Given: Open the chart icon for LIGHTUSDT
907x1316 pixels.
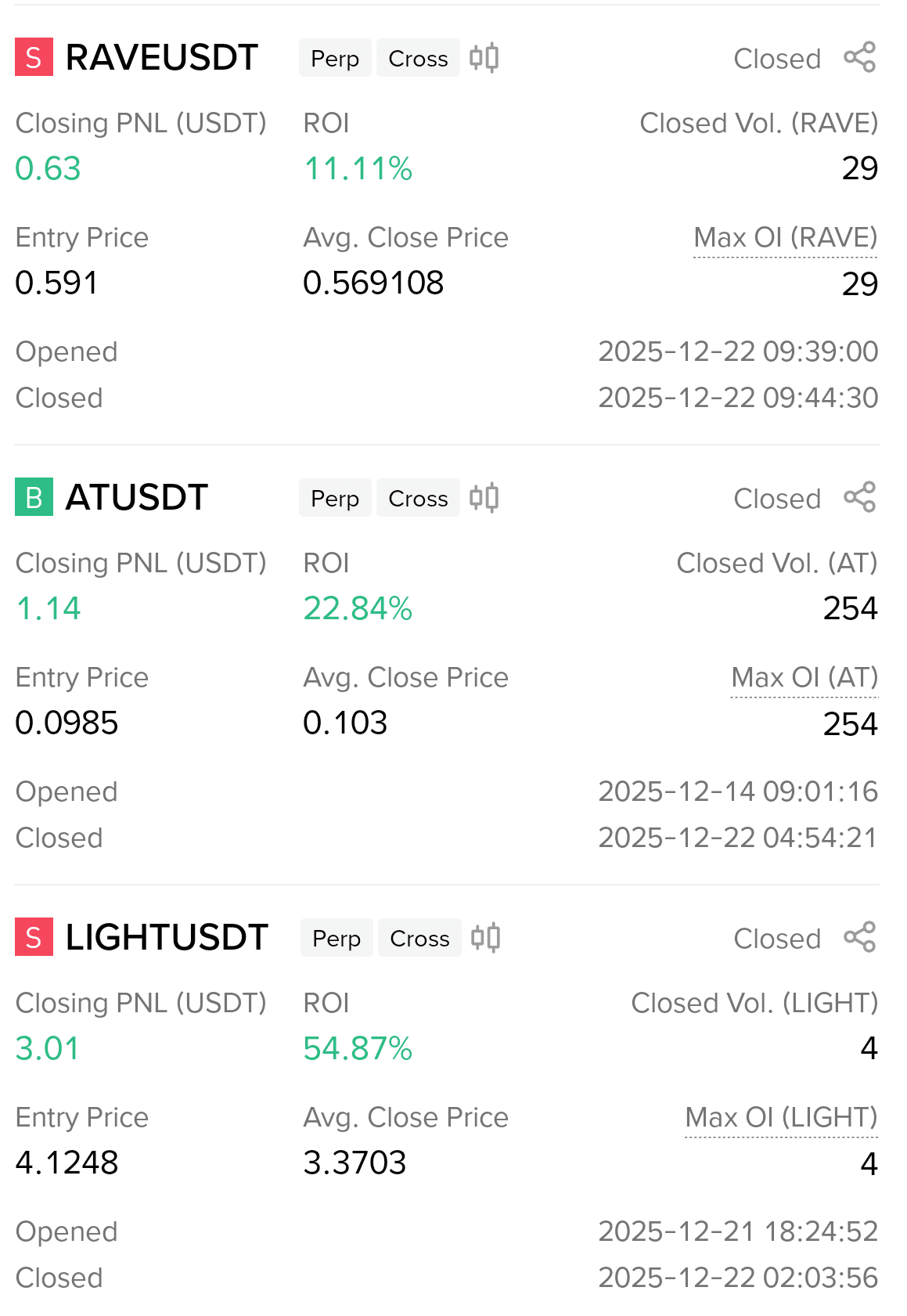Looking at the screenshot, I should click(x=486, y=938).
